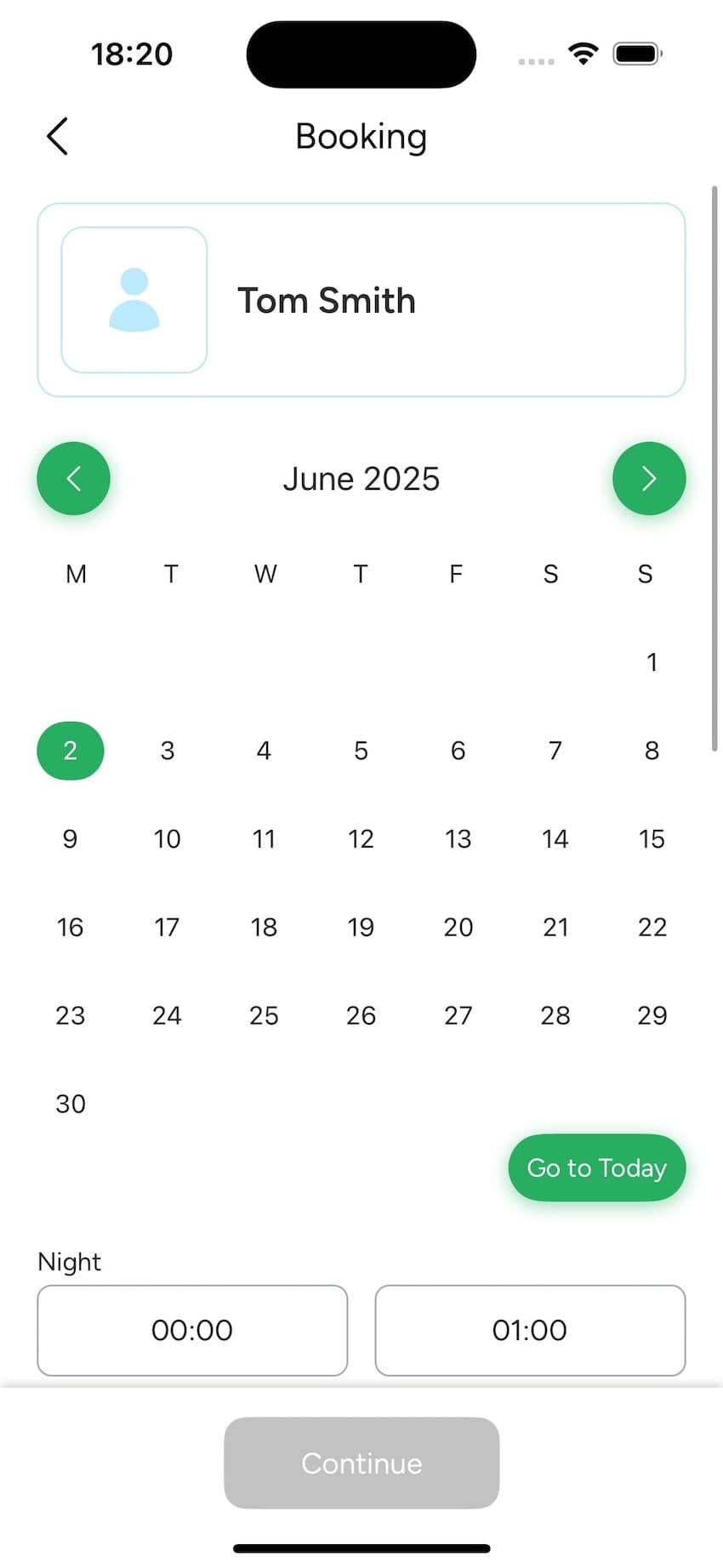Choose June 10 on the calendar
The width and height of the screenshot is (723, 1568).
click(167, 839)
